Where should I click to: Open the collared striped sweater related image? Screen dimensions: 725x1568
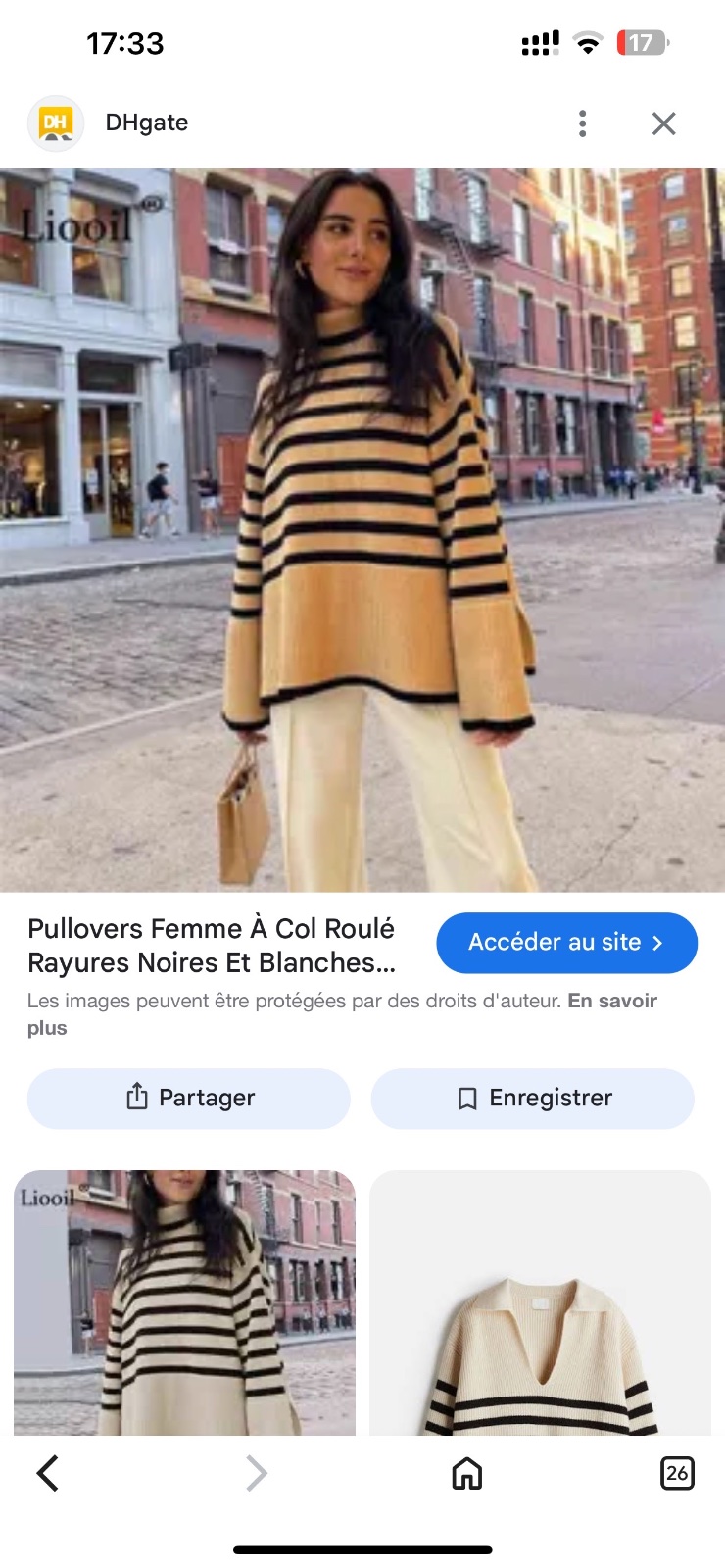point(540,1302)
